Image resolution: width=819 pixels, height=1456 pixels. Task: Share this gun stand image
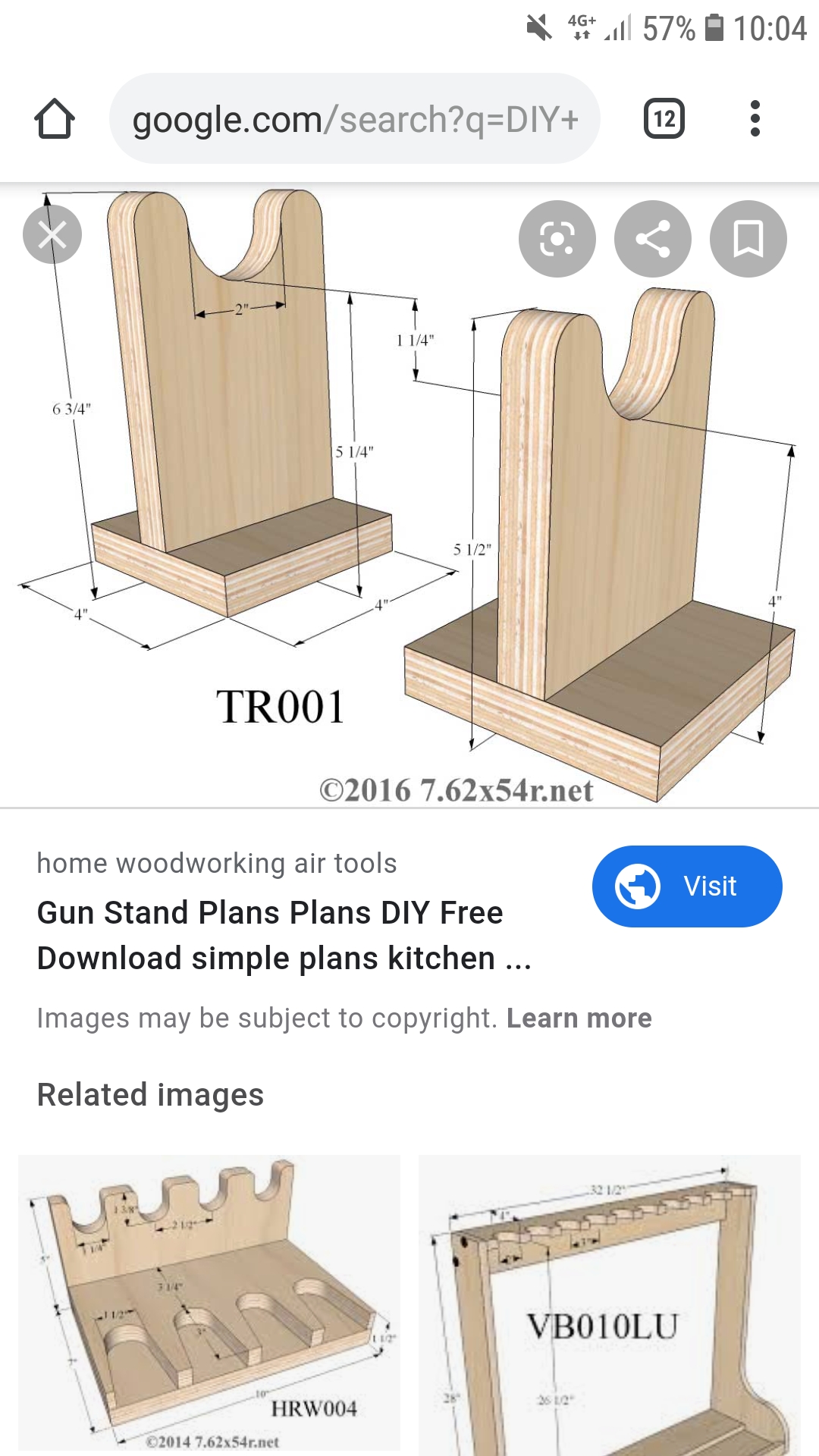point(653,239)
